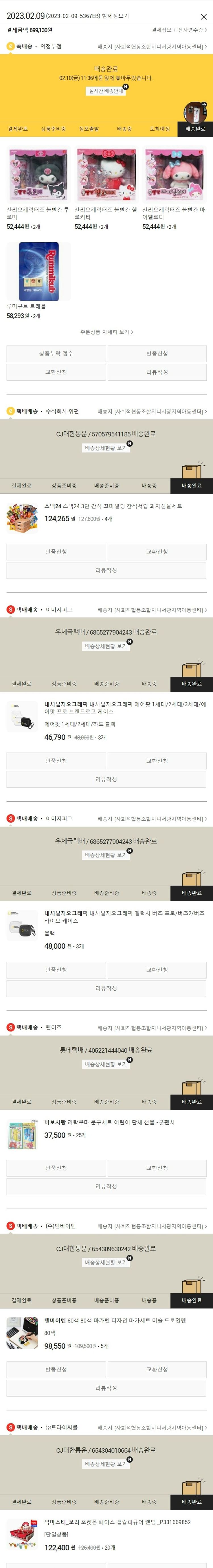
Task: Write a review for 리락쿠마 문구세트
Action: (x=106, y=1187)
